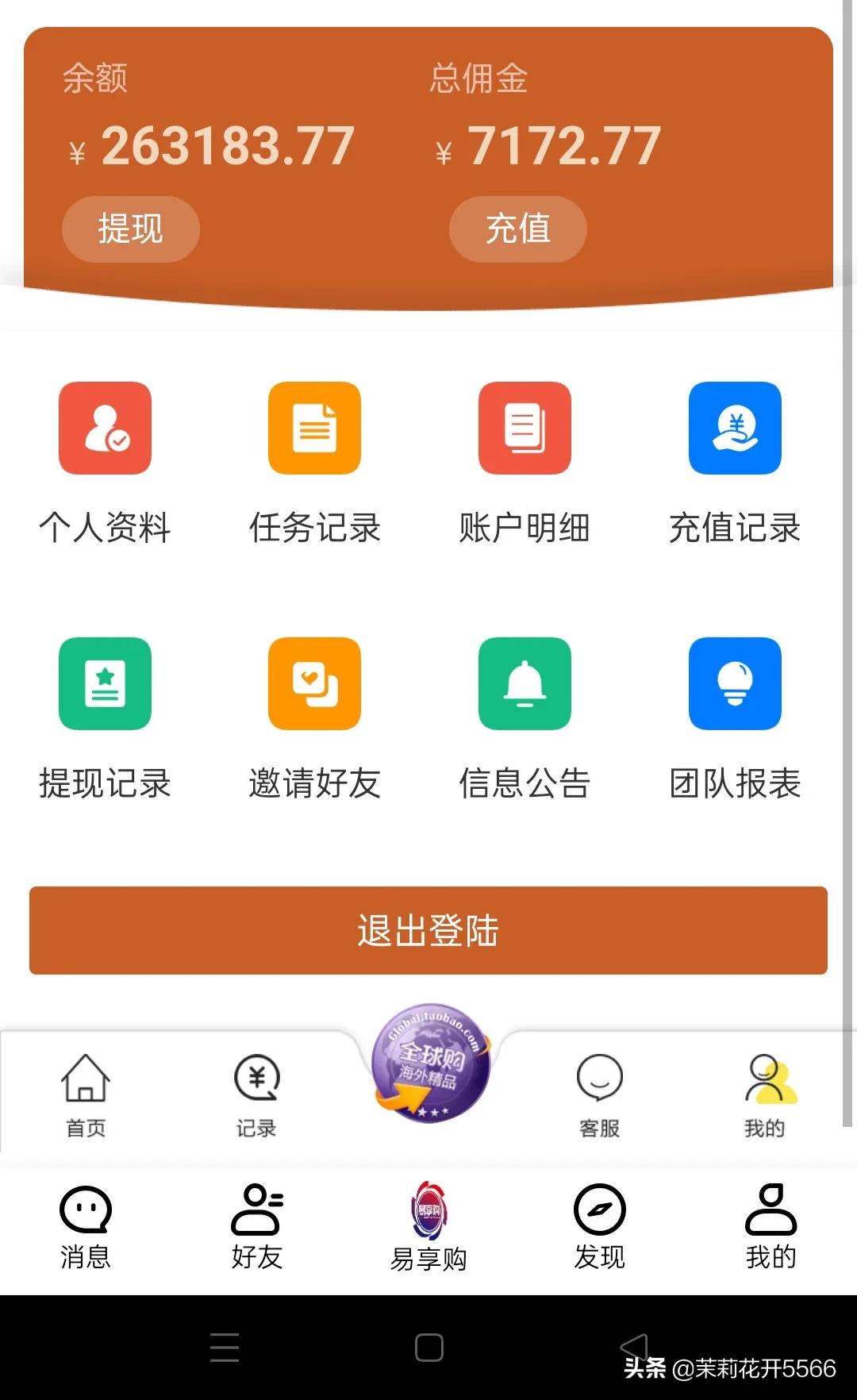This screenshot has height=1400, width=857.
Task: Tap the 全球购 globe logo
Action: click(428, 1067)
